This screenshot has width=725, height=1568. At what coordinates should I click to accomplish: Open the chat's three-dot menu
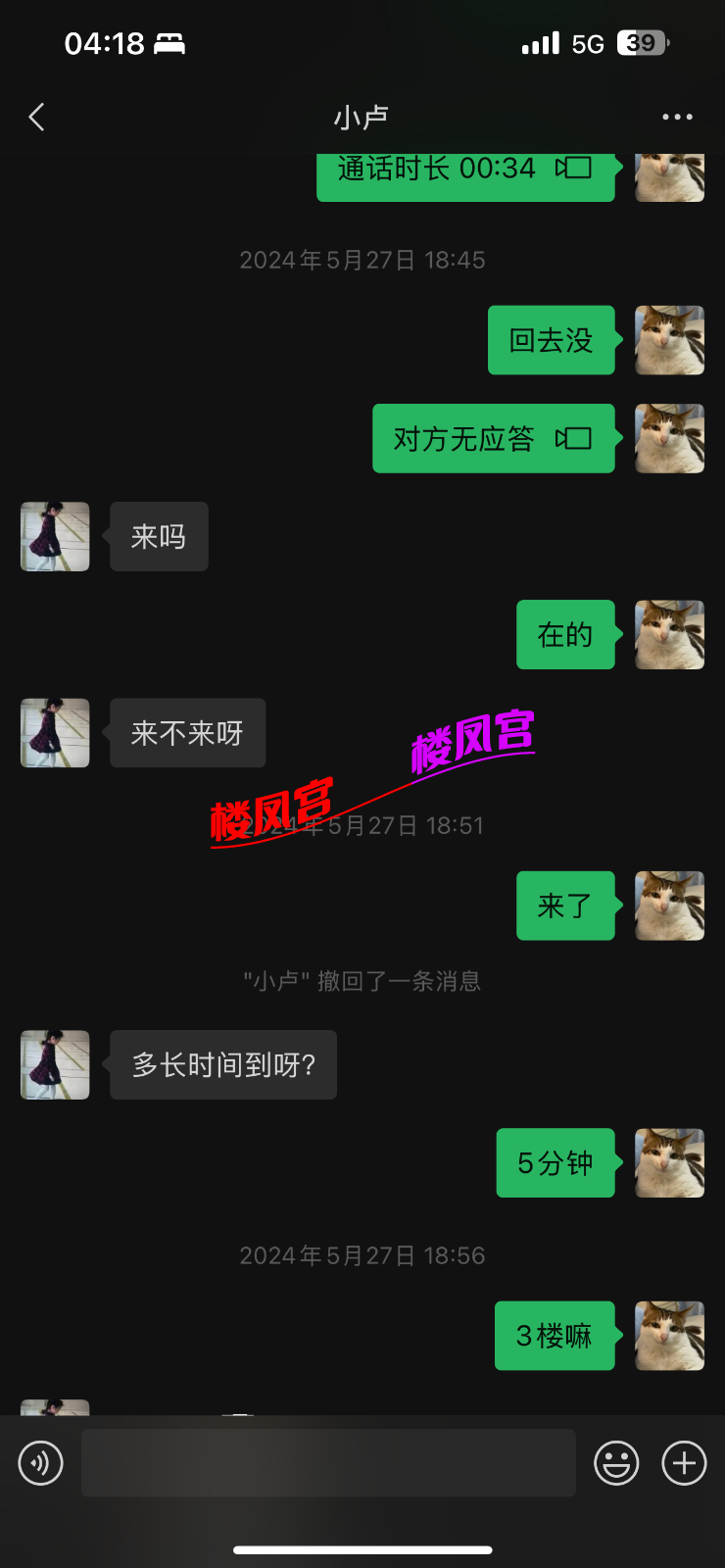677,118
